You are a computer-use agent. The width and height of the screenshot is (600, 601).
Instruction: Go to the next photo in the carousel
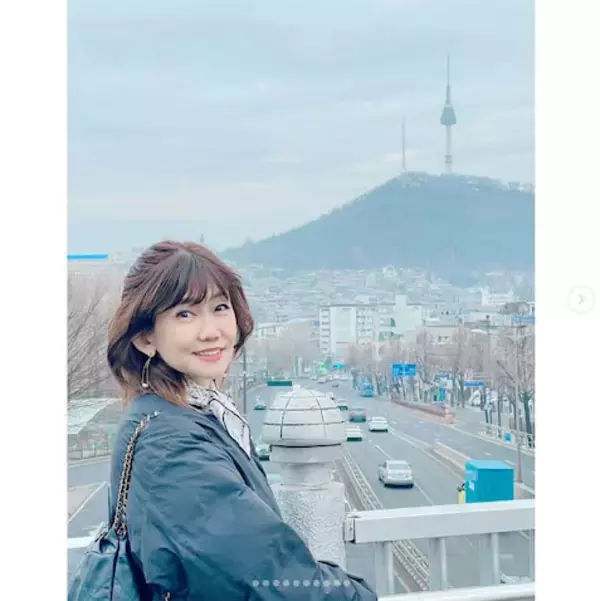click(x=581, y=300)
